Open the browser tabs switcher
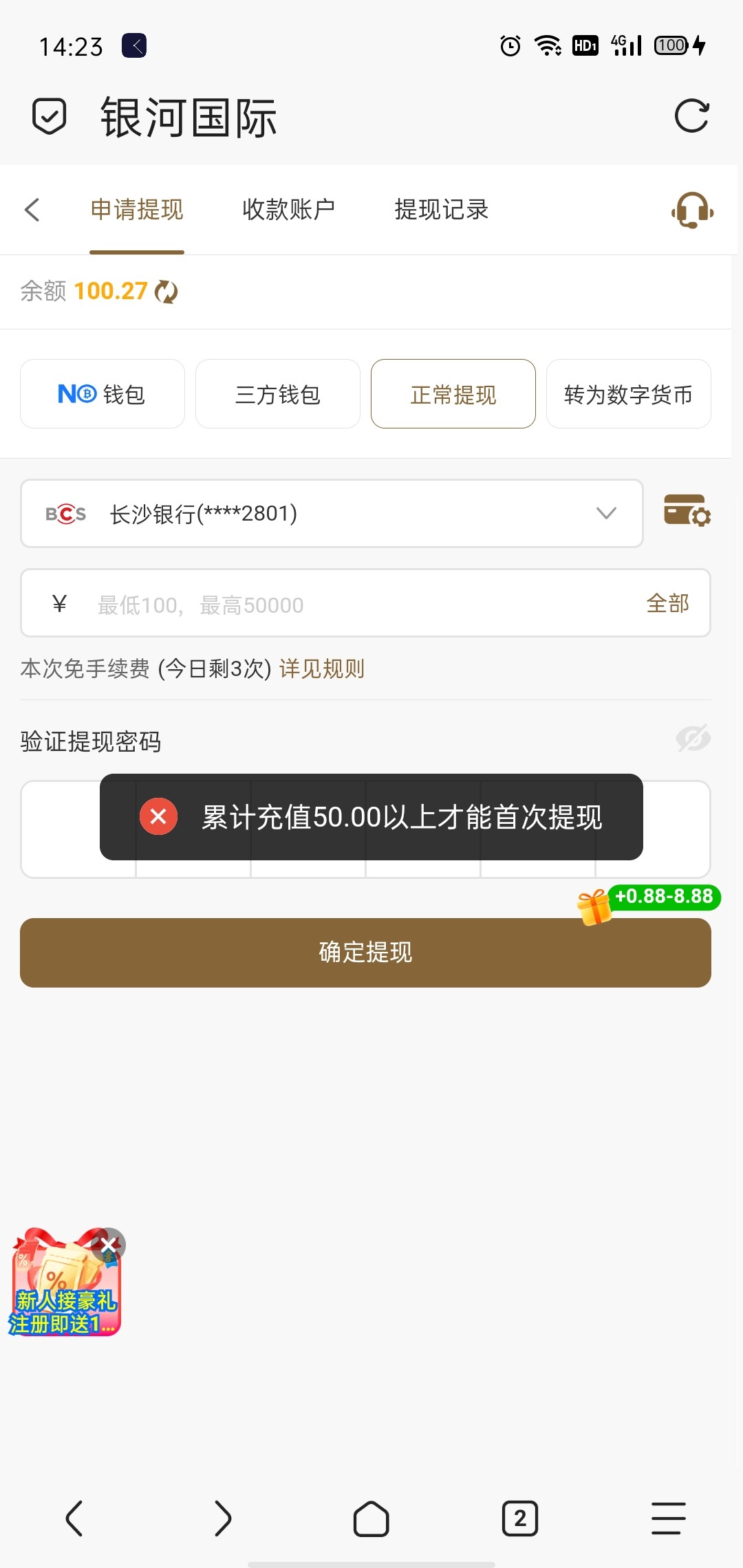 pyautogui.click(x=519, y=1518)
